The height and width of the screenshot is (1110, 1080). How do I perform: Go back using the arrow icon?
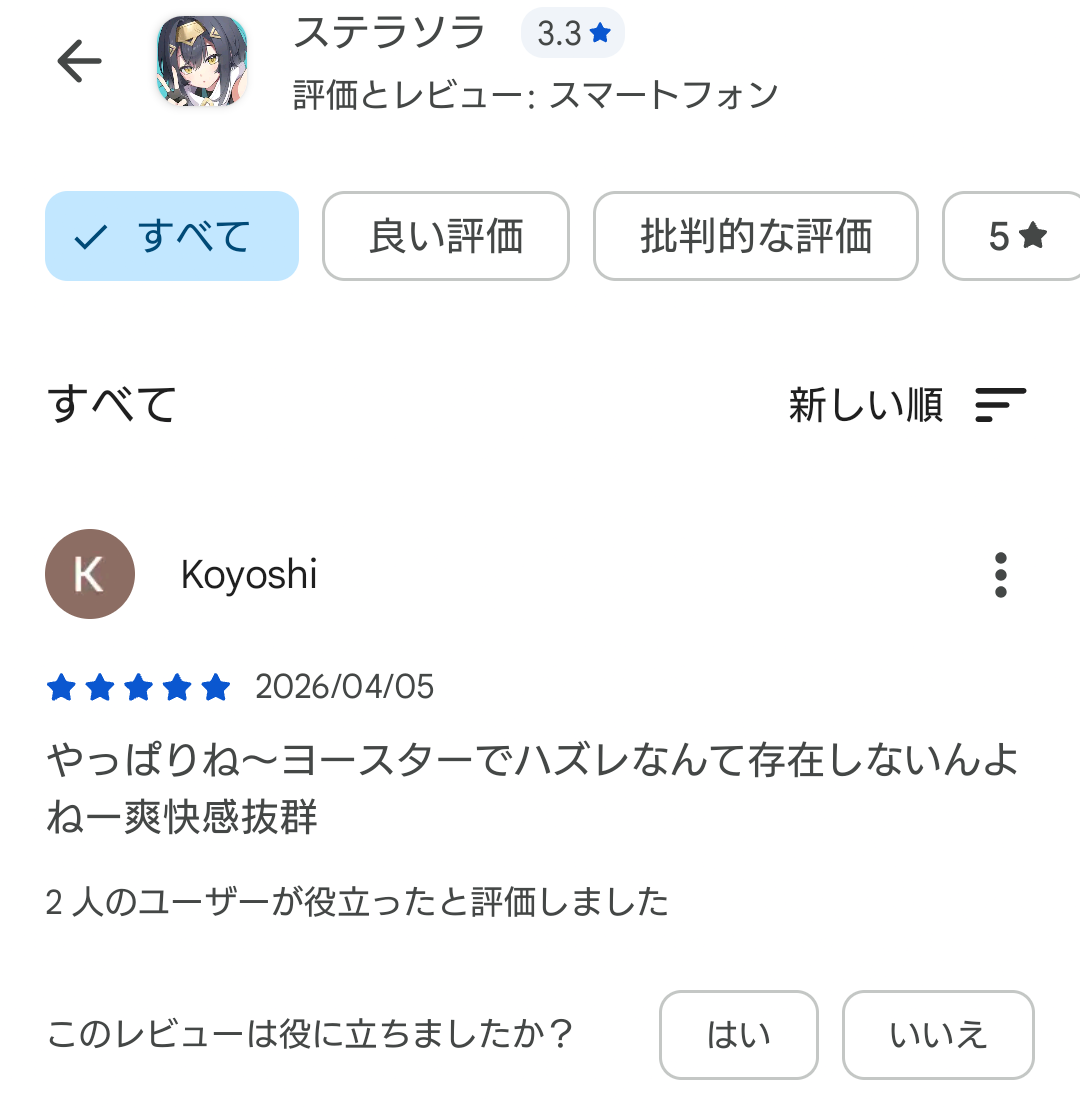tap(80, 62)
